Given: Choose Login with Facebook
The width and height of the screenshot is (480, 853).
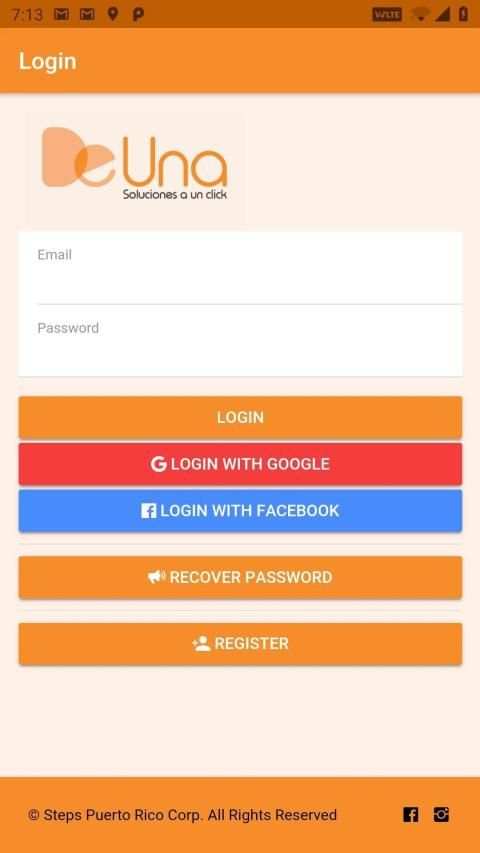Looking at the screenshot, I should click(240, 511).
